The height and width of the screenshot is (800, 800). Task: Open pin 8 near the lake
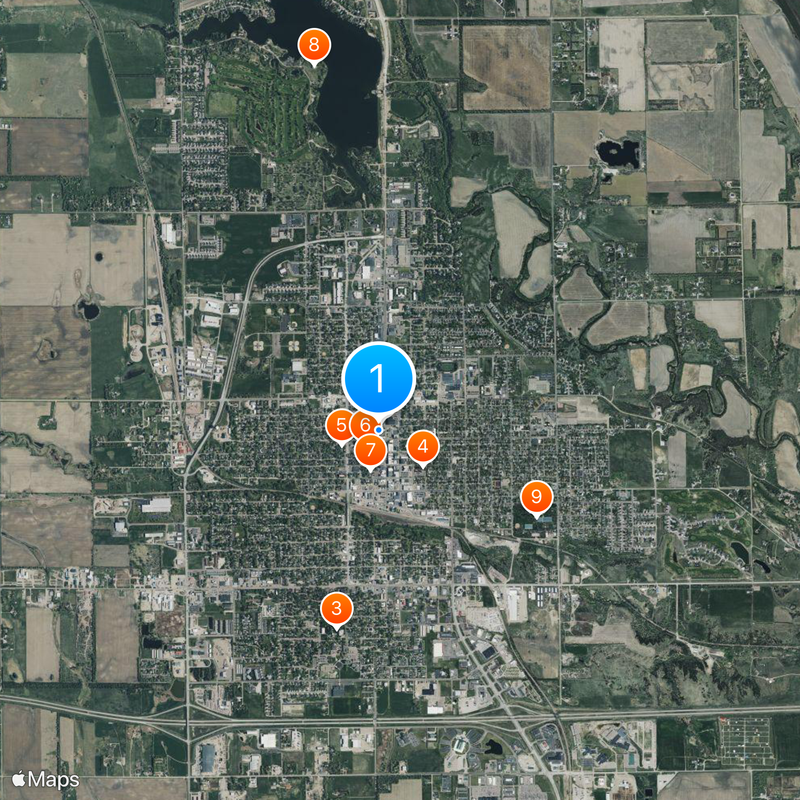pyautogui.click(x=314, y=44)
